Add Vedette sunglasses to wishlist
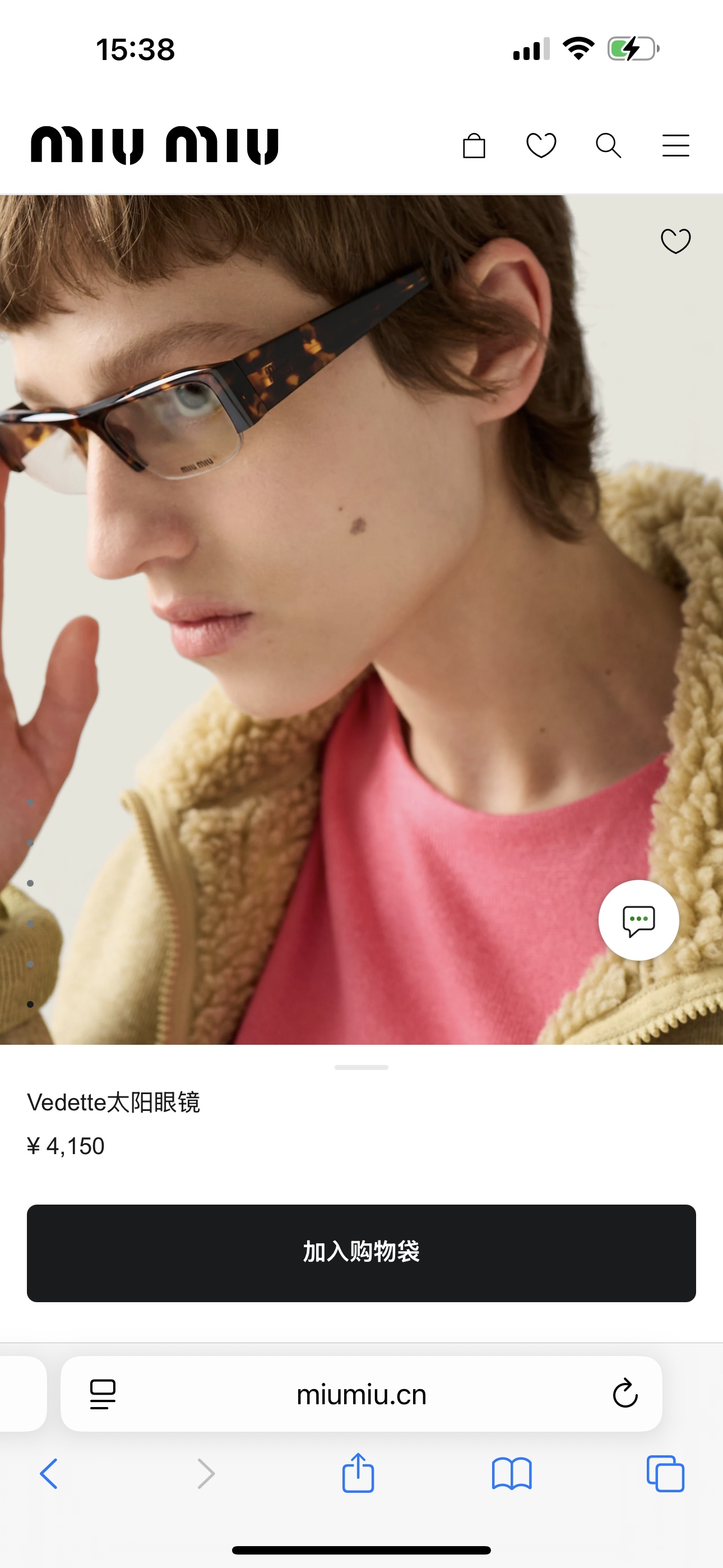This screenshot has width=723, height=1568. tap(675, 241)
